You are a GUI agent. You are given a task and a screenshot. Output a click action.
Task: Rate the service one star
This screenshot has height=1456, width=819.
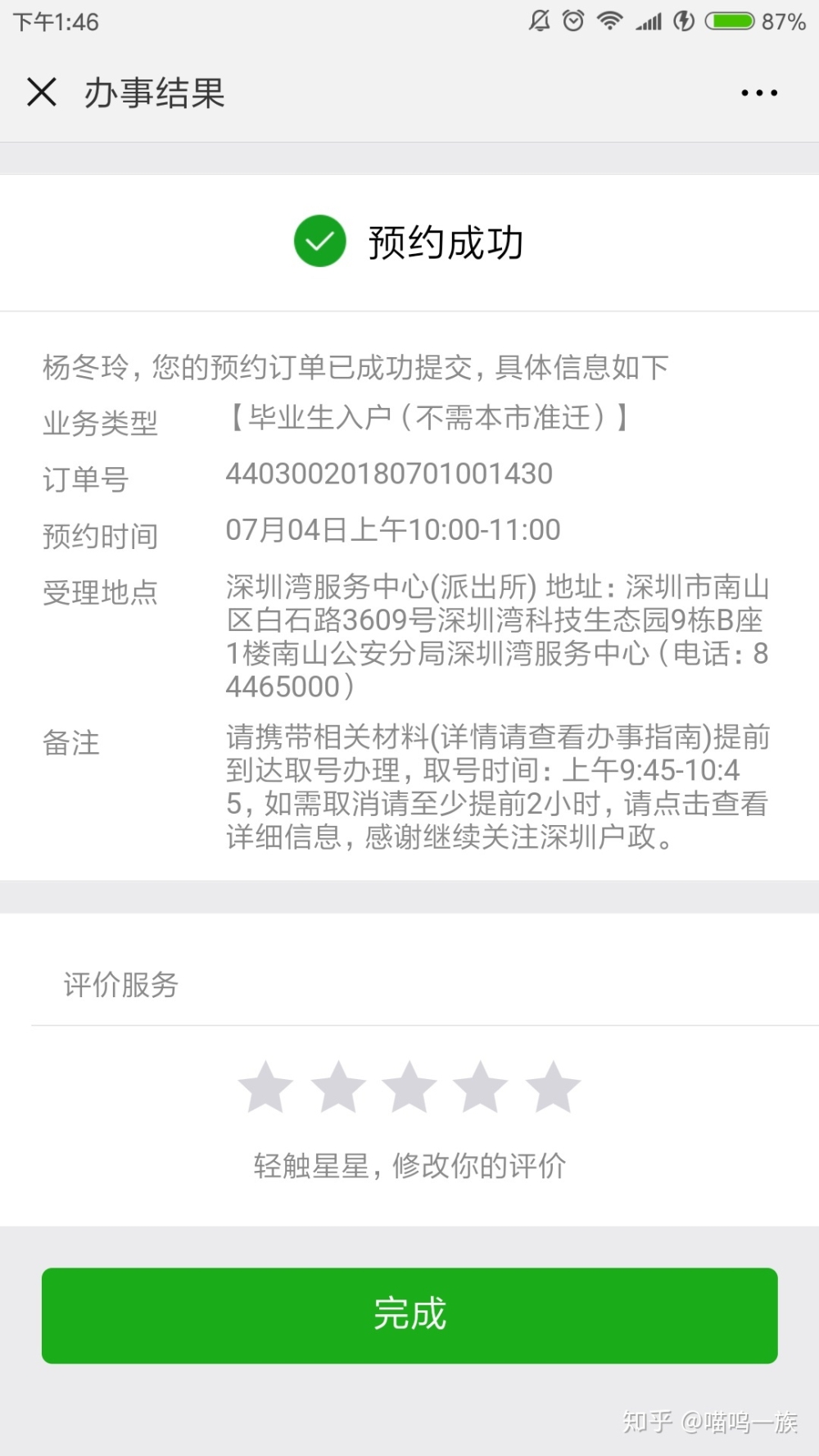[265, 1087]
